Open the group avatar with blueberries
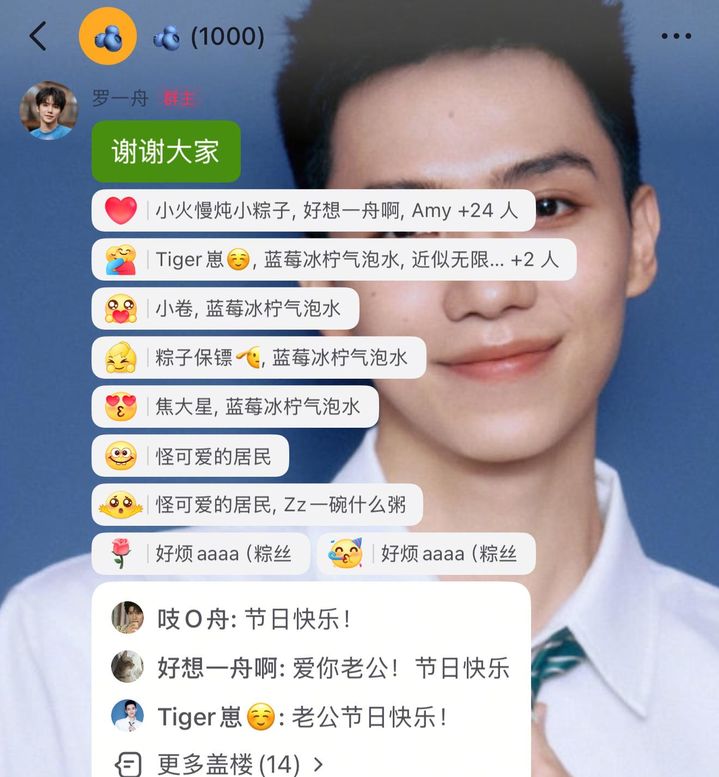This screenshot has height=777, width=719. pyautogui.click(x=107, y=37)
